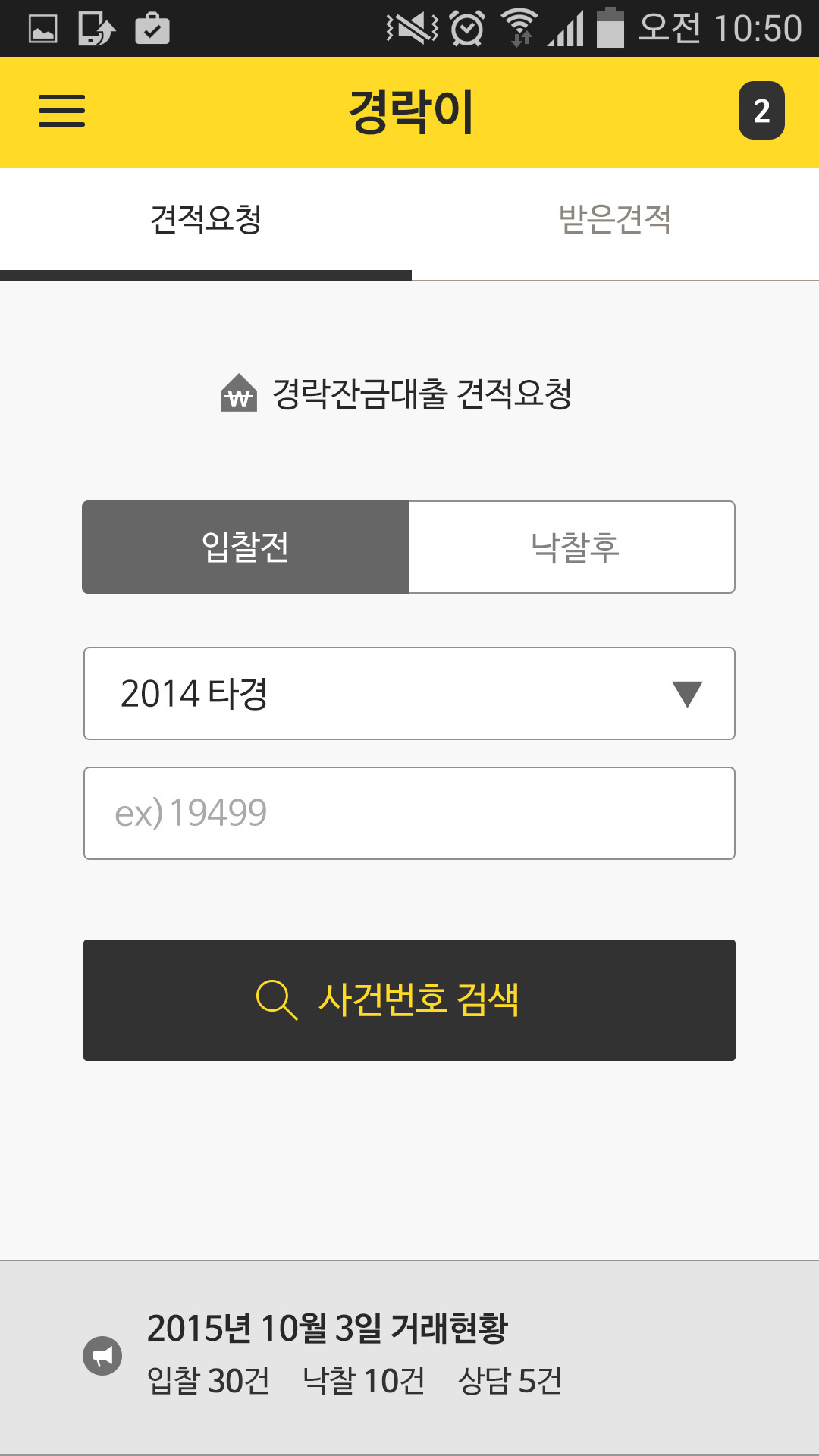The image size is (819, 1456).
Task: Switch to 낙찰후 mode
Action: click(573, 547)
